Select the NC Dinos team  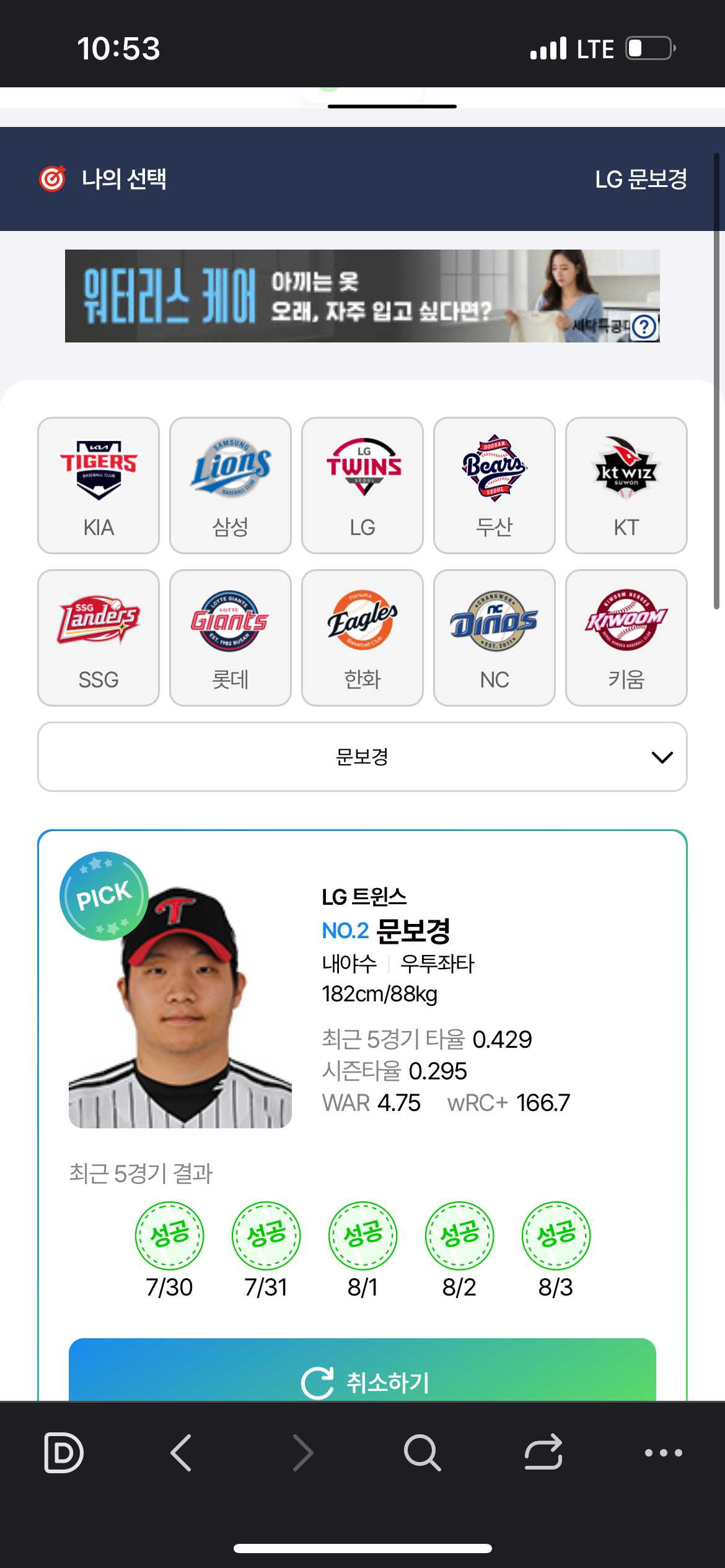tap(494, 637)
